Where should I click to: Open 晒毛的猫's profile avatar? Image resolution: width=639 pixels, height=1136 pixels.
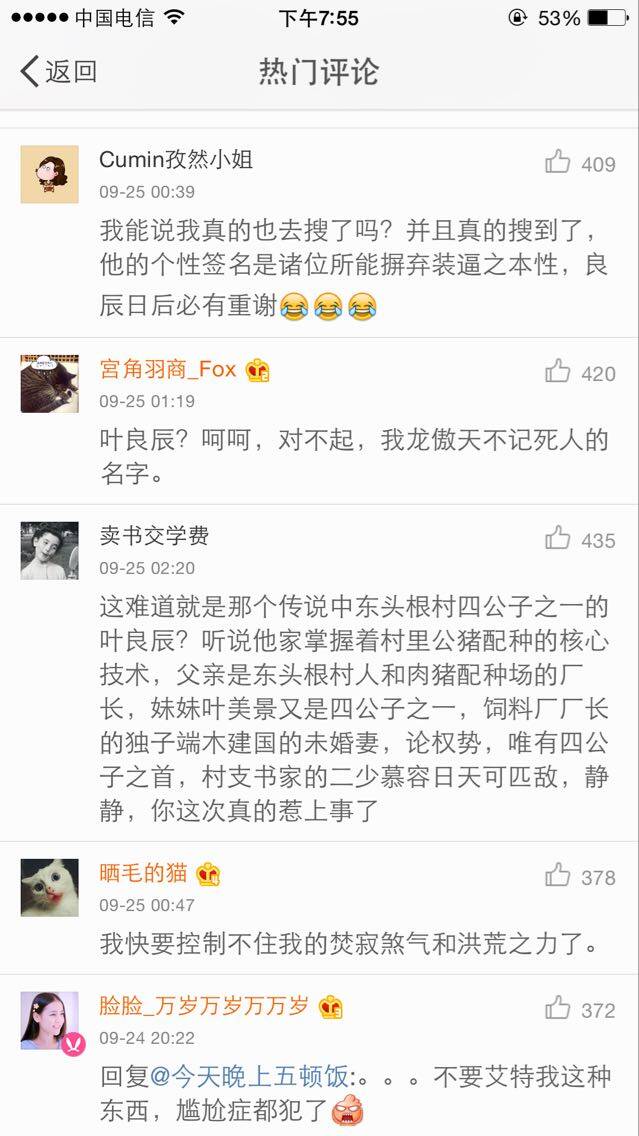click(49, 888)
